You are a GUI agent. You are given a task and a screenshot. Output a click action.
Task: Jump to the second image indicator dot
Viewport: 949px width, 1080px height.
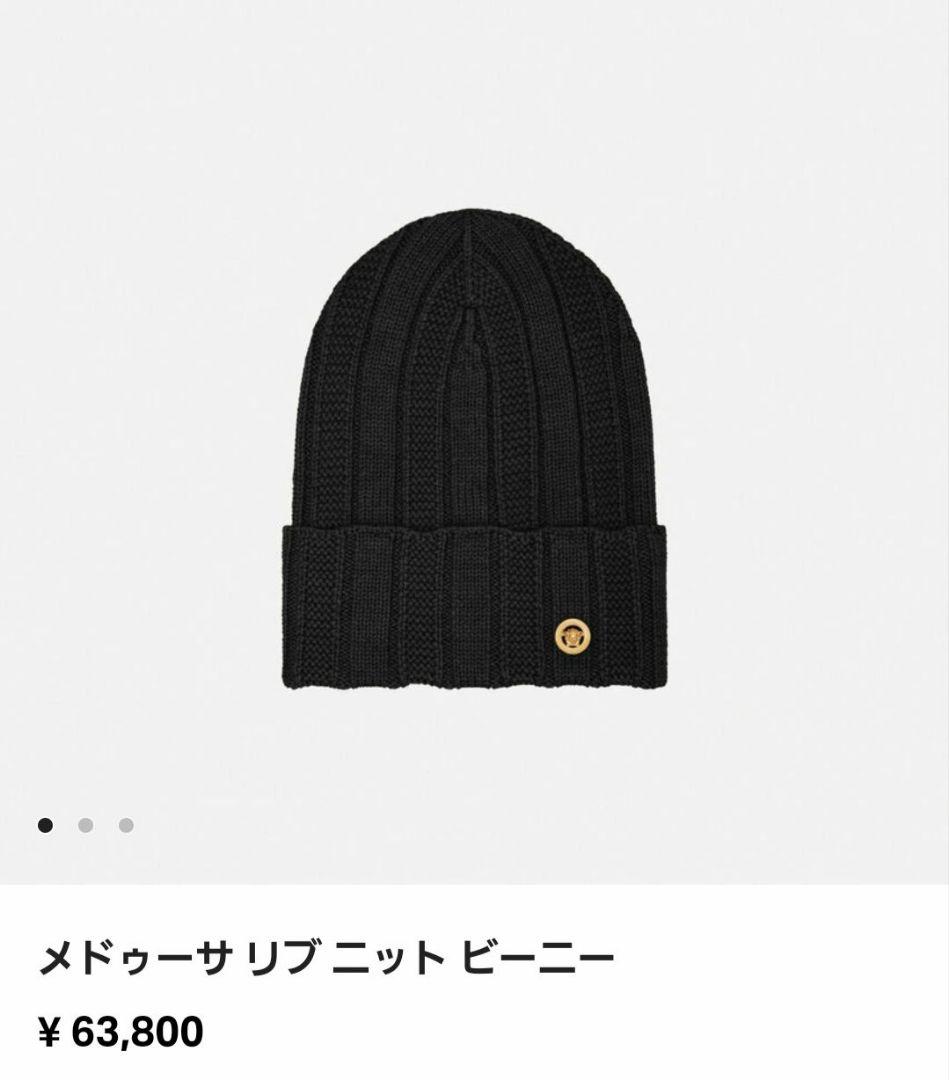coord(86,825)
